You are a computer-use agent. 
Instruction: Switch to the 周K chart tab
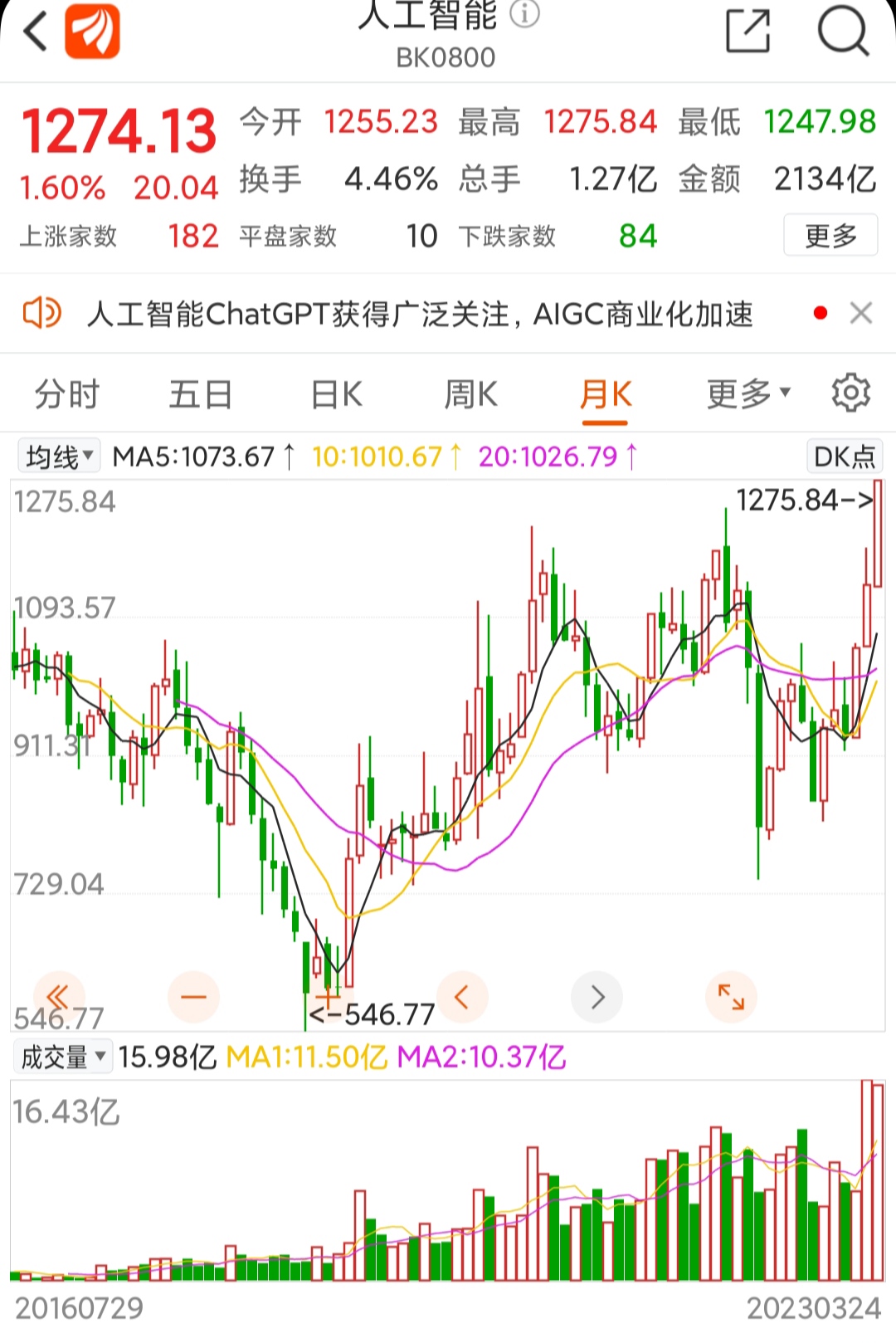pyautogui.click(x=470, y=394)
